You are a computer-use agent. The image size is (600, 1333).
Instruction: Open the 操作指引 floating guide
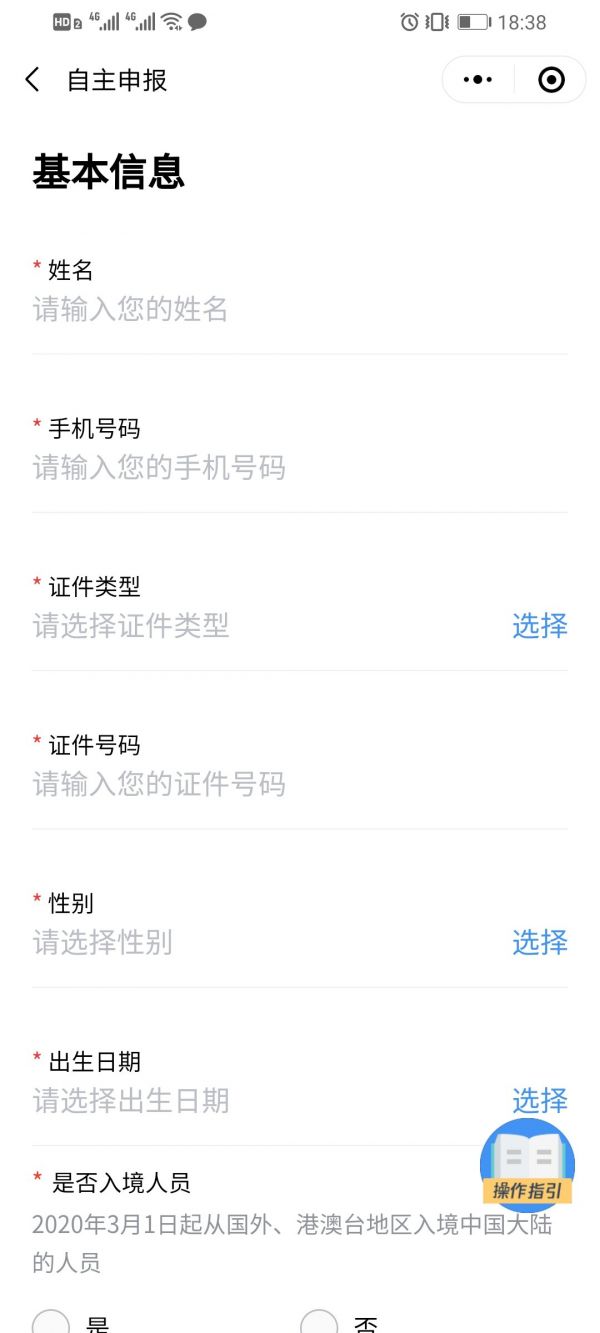pyautogui.click(x=528, y=1165)
